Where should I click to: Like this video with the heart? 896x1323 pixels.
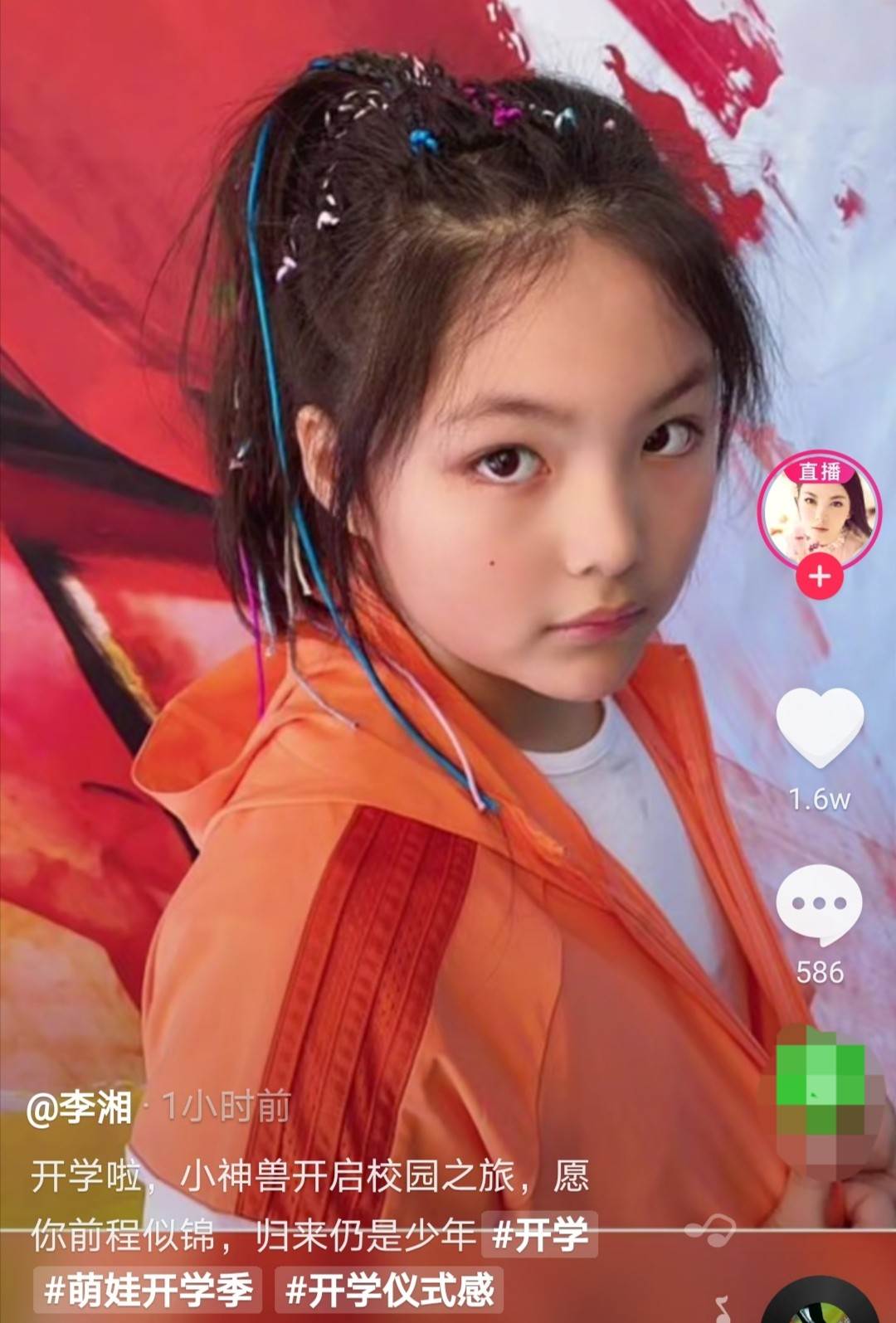(820, 727)
